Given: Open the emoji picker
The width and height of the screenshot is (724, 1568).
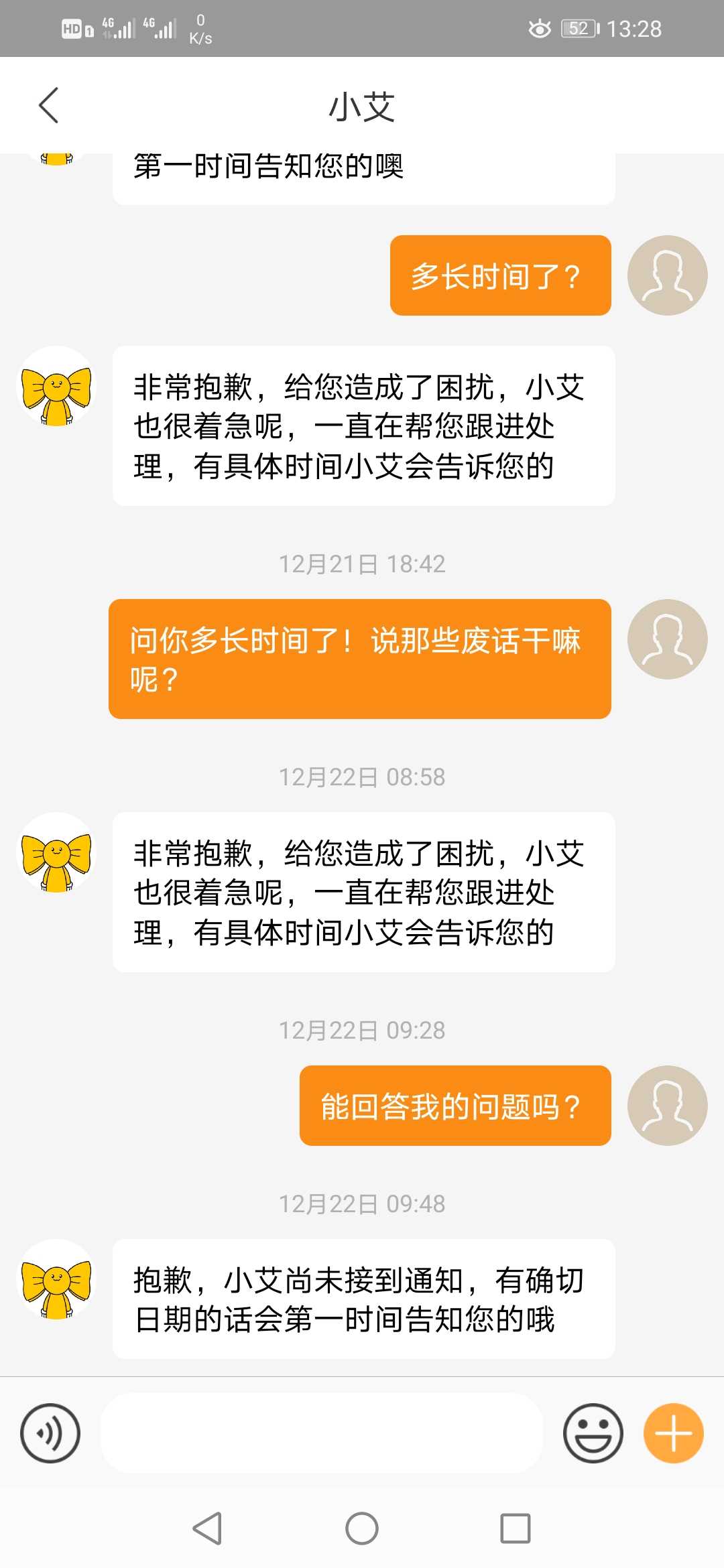Looking at the screenshot, I should click(x=593, y=1433).
